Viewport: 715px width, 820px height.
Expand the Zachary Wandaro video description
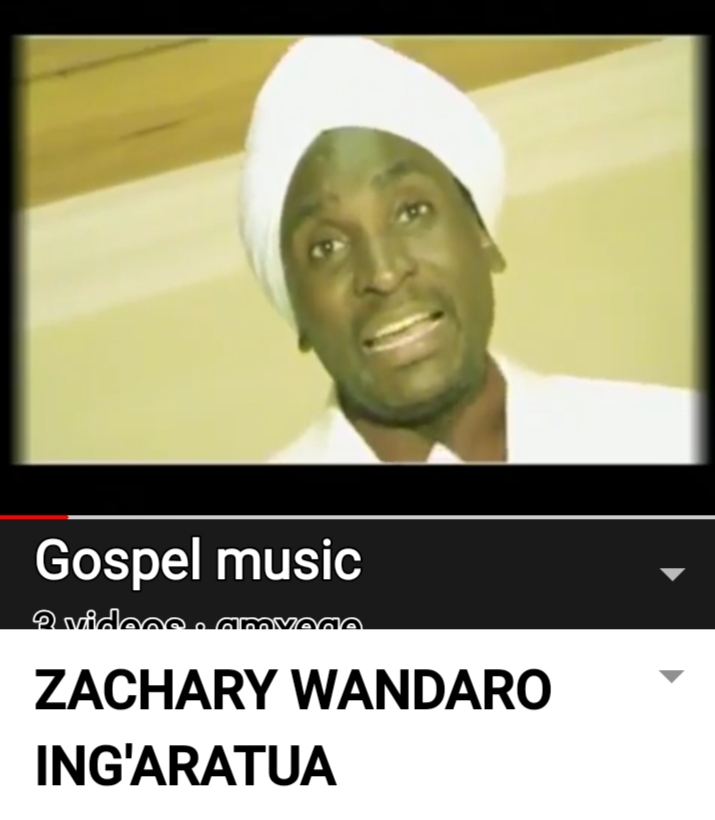672,677
